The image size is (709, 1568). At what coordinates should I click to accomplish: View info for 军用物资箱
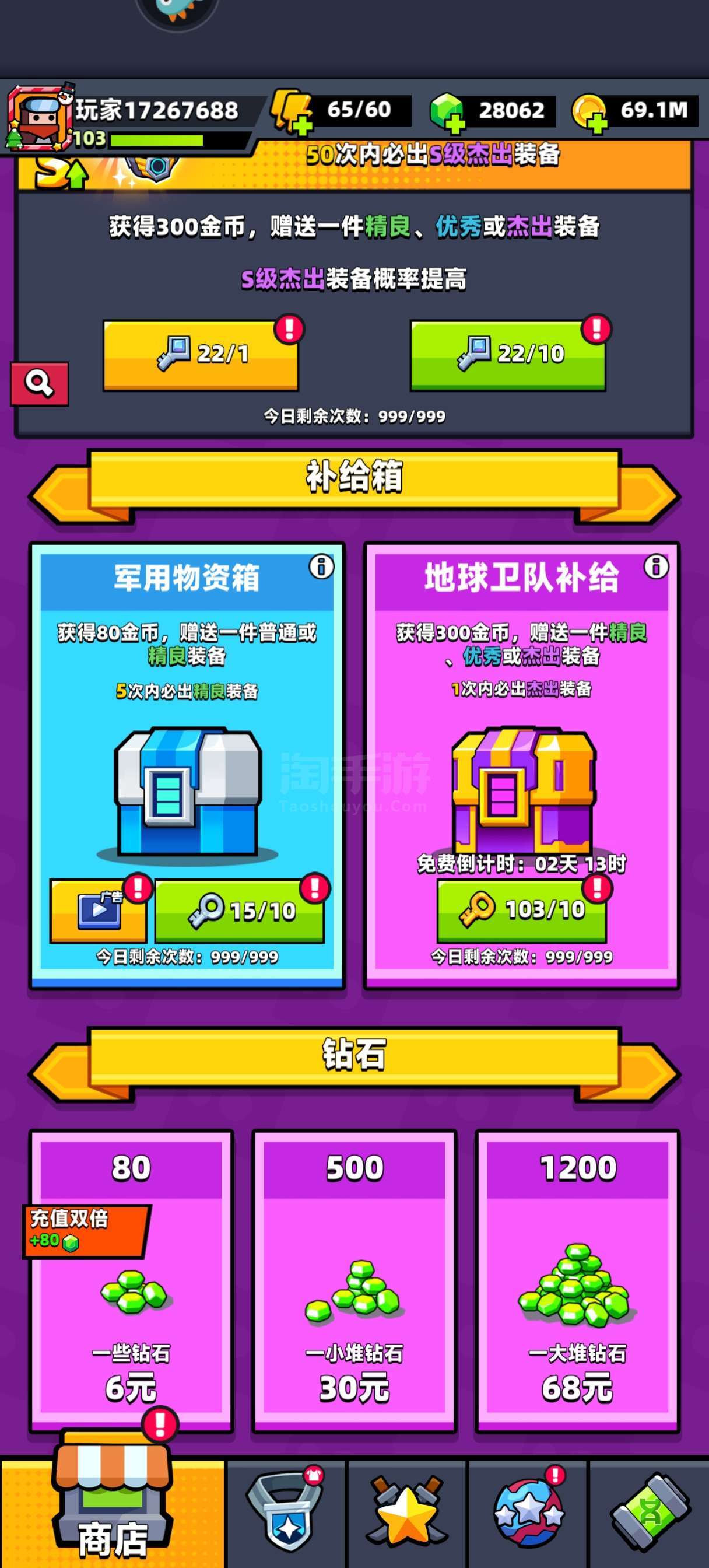pyautogui.click(x=321, y=566)
